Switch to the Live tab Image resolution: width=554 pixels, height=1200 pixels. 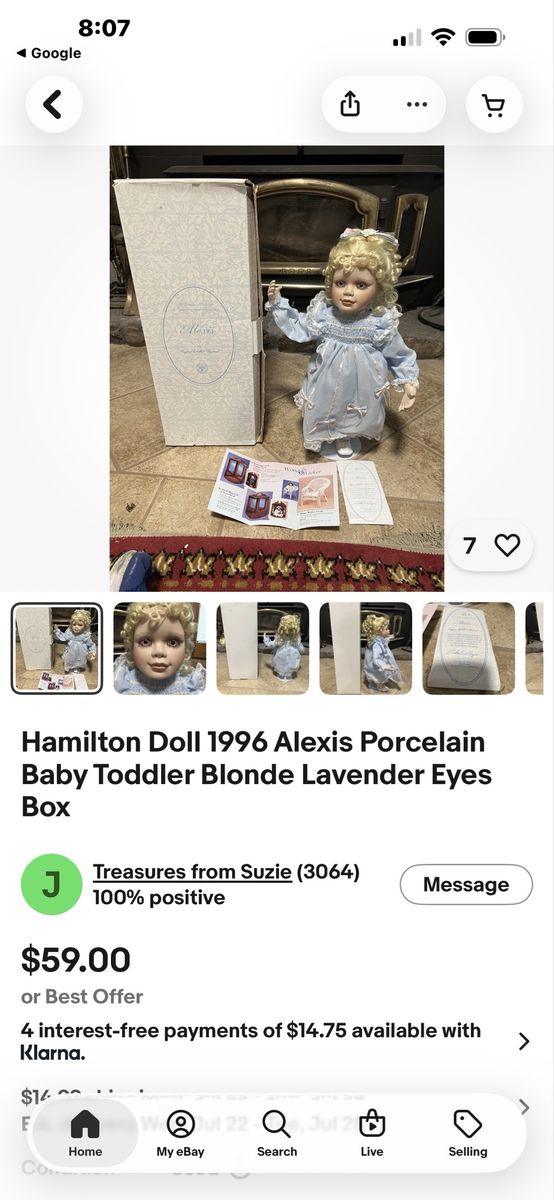coord(372,1133)
